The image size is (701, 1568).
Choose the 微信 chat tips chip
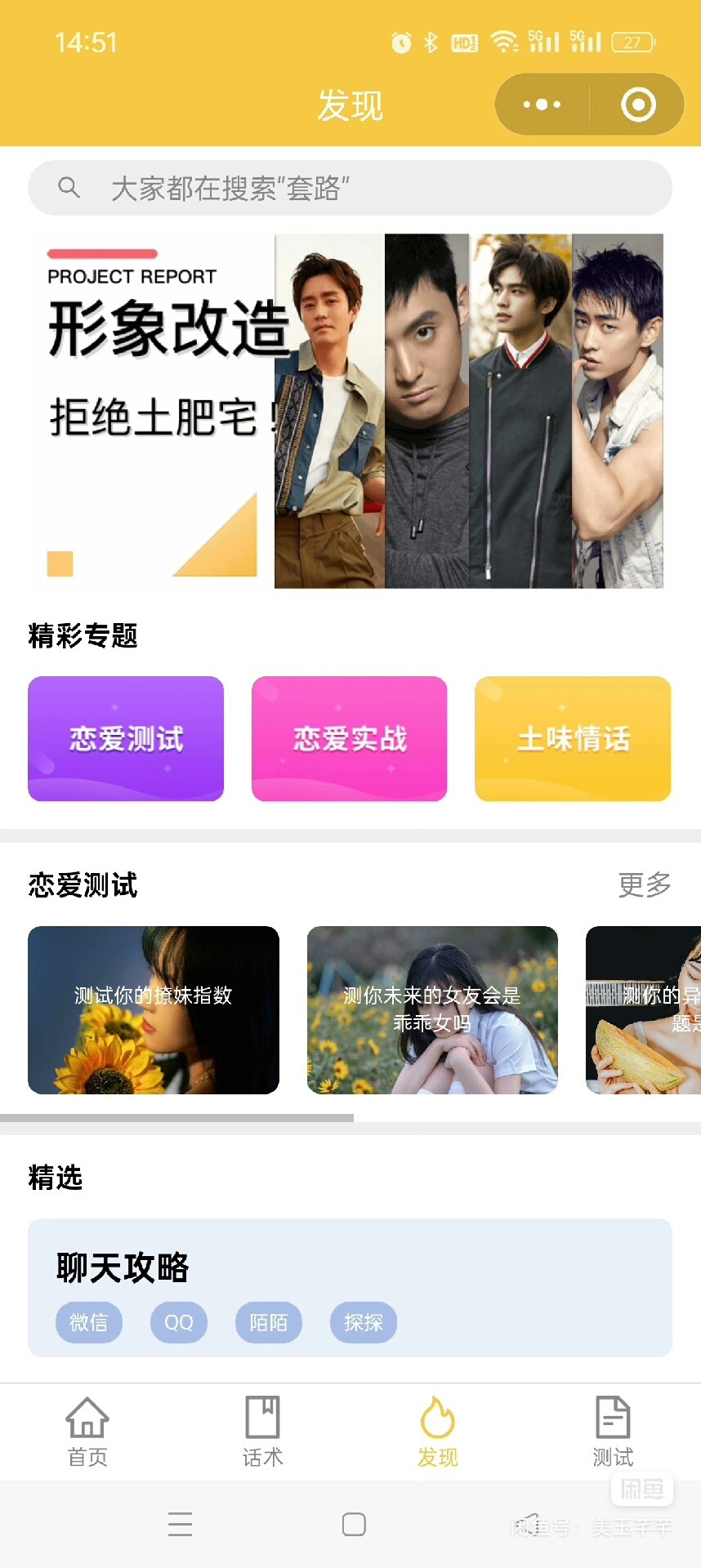pyautogui.click(x=89, y=1322)
